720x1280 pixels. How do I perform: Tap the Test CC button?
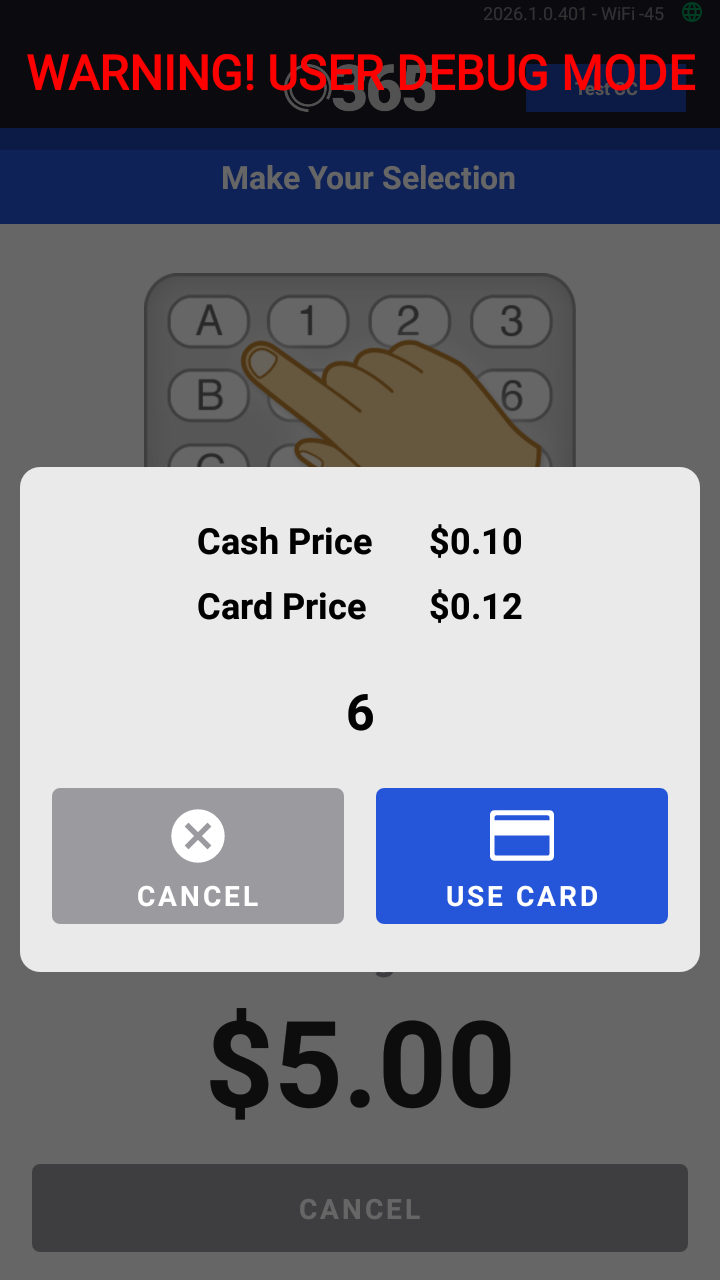pos(605,88)
